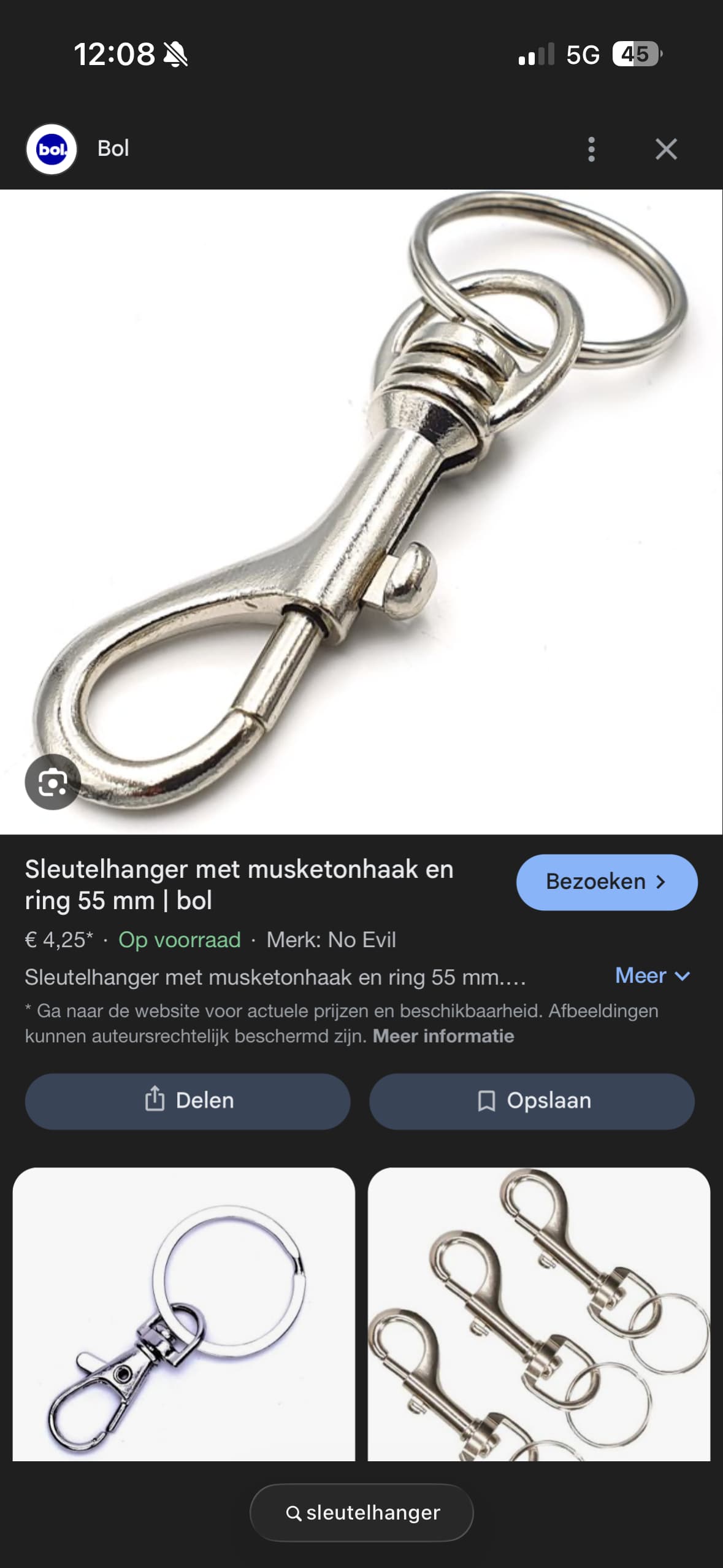Close the image viewer
Viewport: 723px width, 1568px height.
[x=666, y=149]
